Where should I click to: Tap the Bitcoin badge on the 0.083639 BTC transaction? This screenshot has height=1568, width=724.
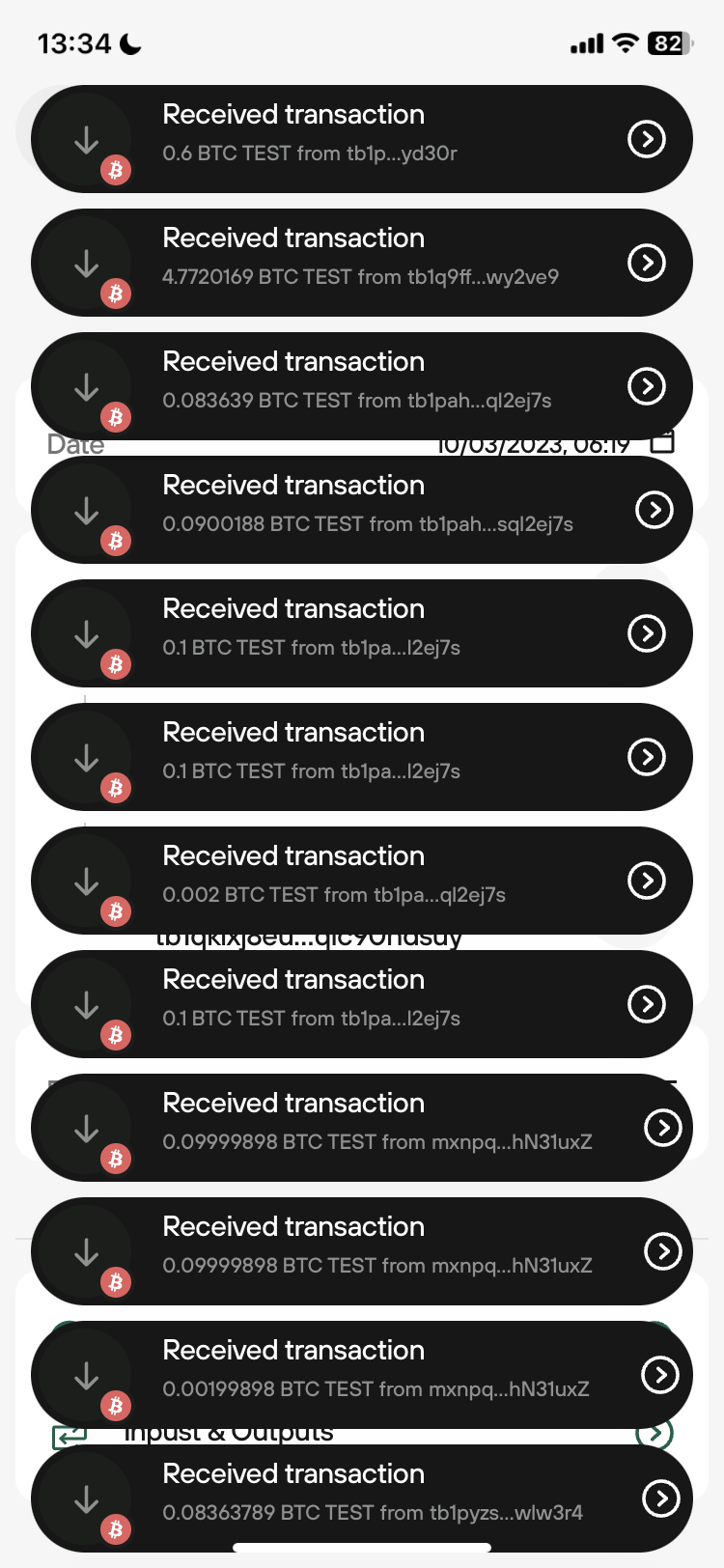[x=116, y=418]
